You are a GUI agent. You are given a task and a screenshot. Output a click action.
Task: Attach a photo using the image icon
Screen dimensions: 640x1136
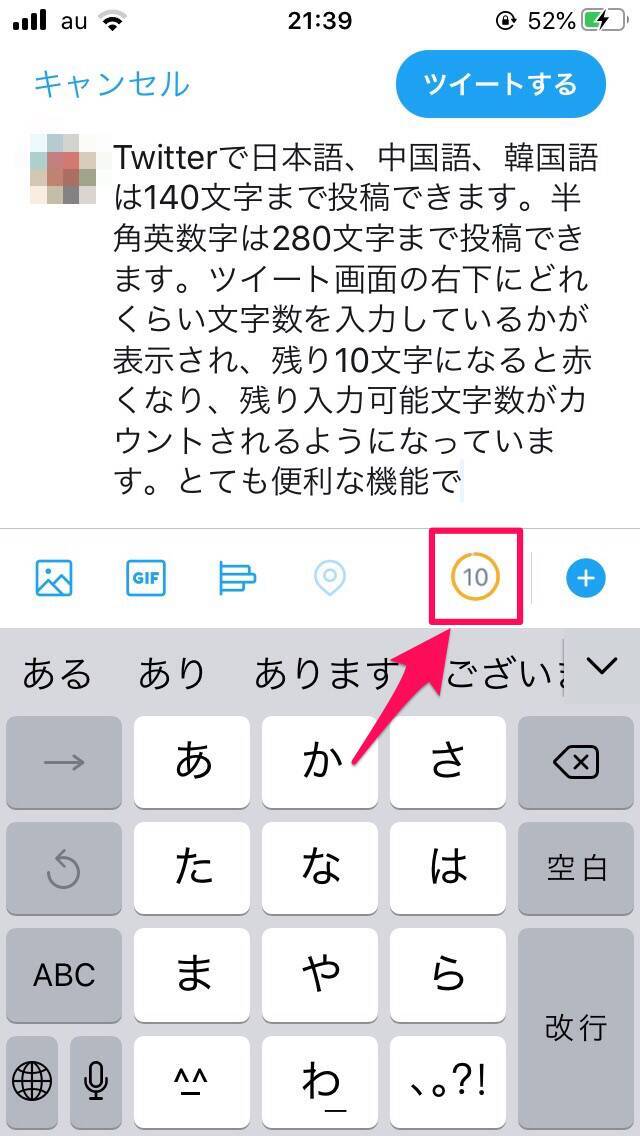point(54,577)
